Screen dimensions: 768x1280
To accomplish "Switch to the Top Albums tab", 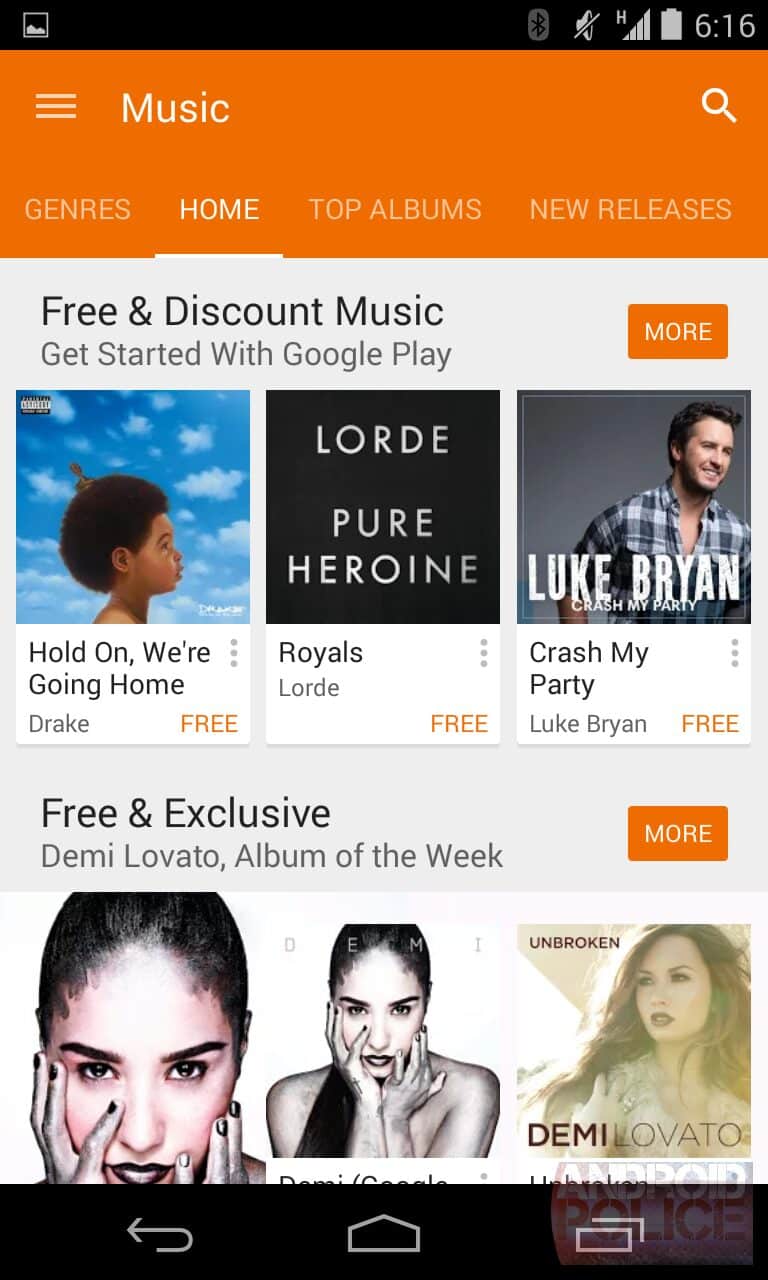I will [395, 209].
